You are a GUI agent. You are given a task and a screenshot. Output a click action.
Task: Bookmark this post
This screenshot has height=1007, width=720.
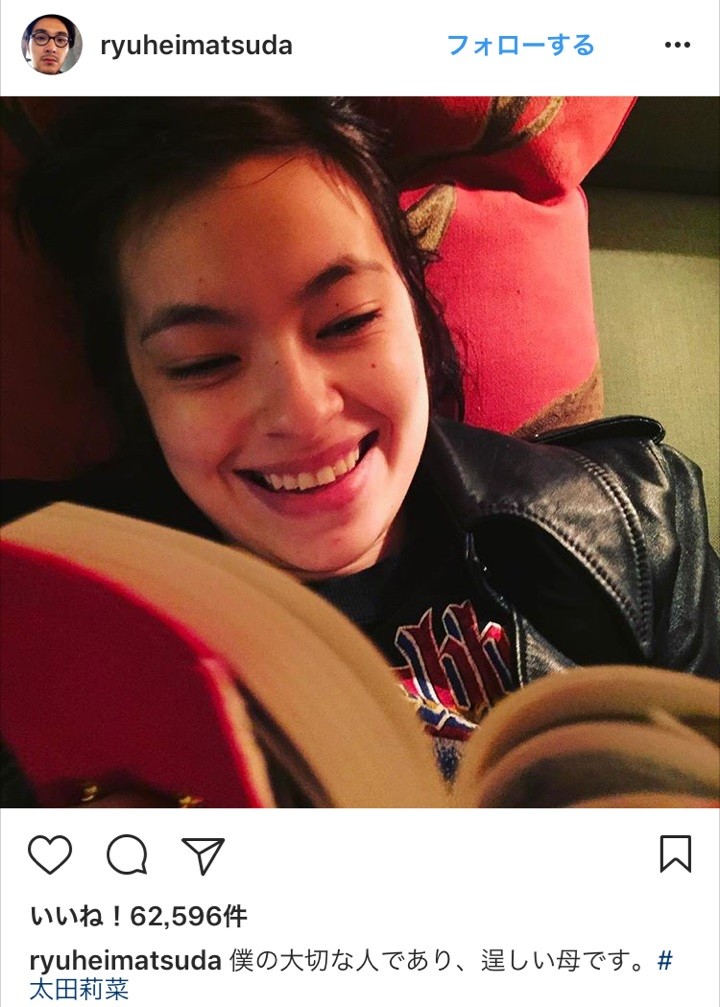[x=675, y=855]
